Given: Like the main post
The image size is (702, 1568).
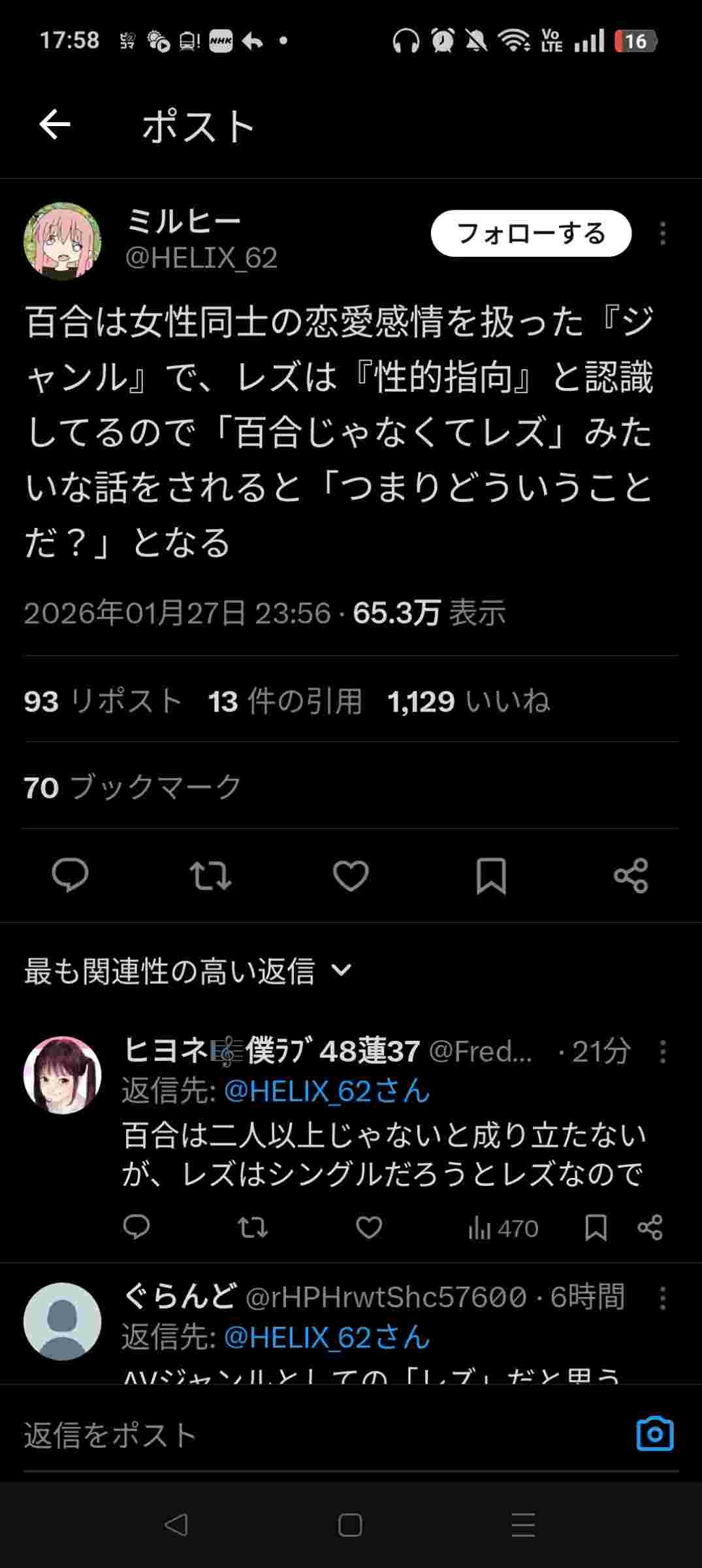Looking at the screenshot, I should (x=351, y=875).
